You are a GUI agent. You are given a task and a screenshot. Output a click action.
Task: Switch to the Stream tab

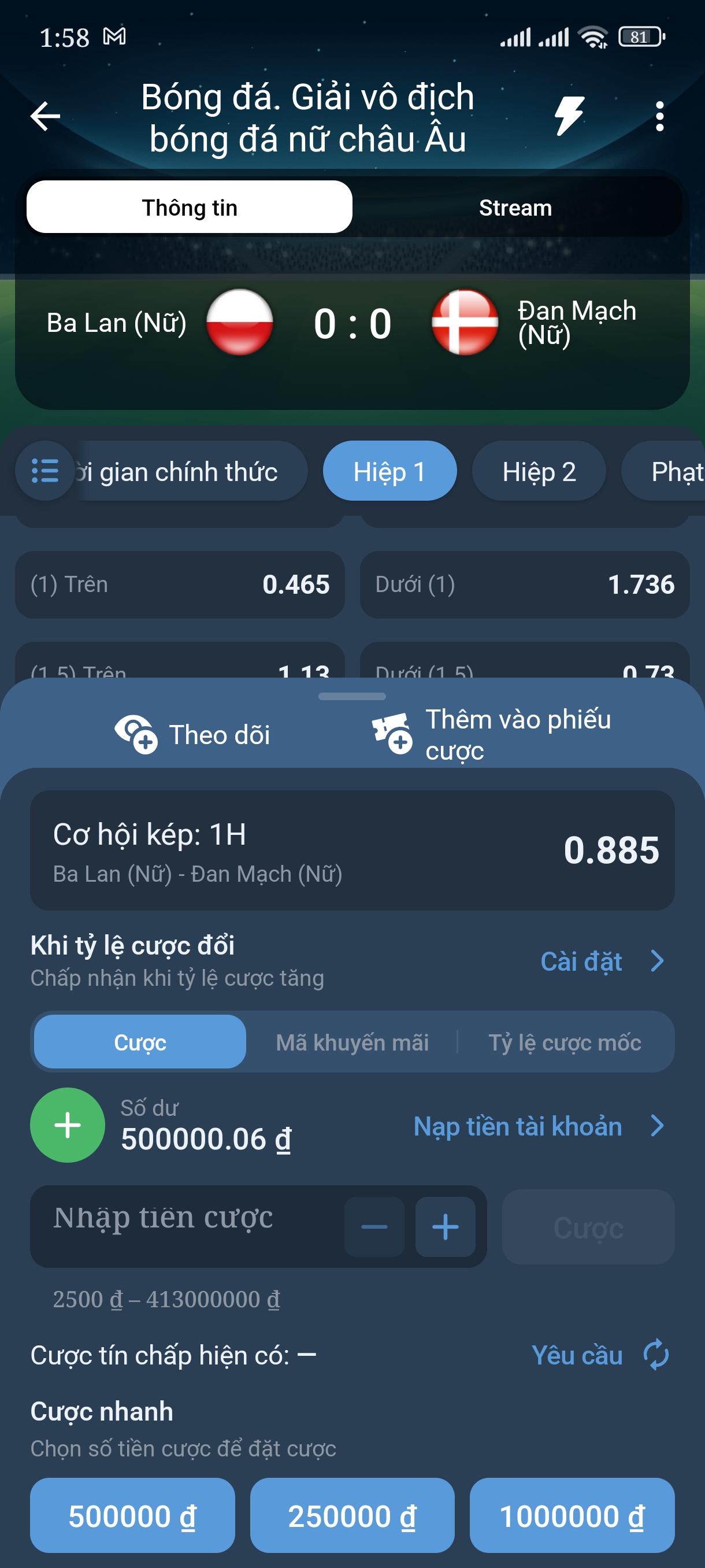click(x=515, y=208)
